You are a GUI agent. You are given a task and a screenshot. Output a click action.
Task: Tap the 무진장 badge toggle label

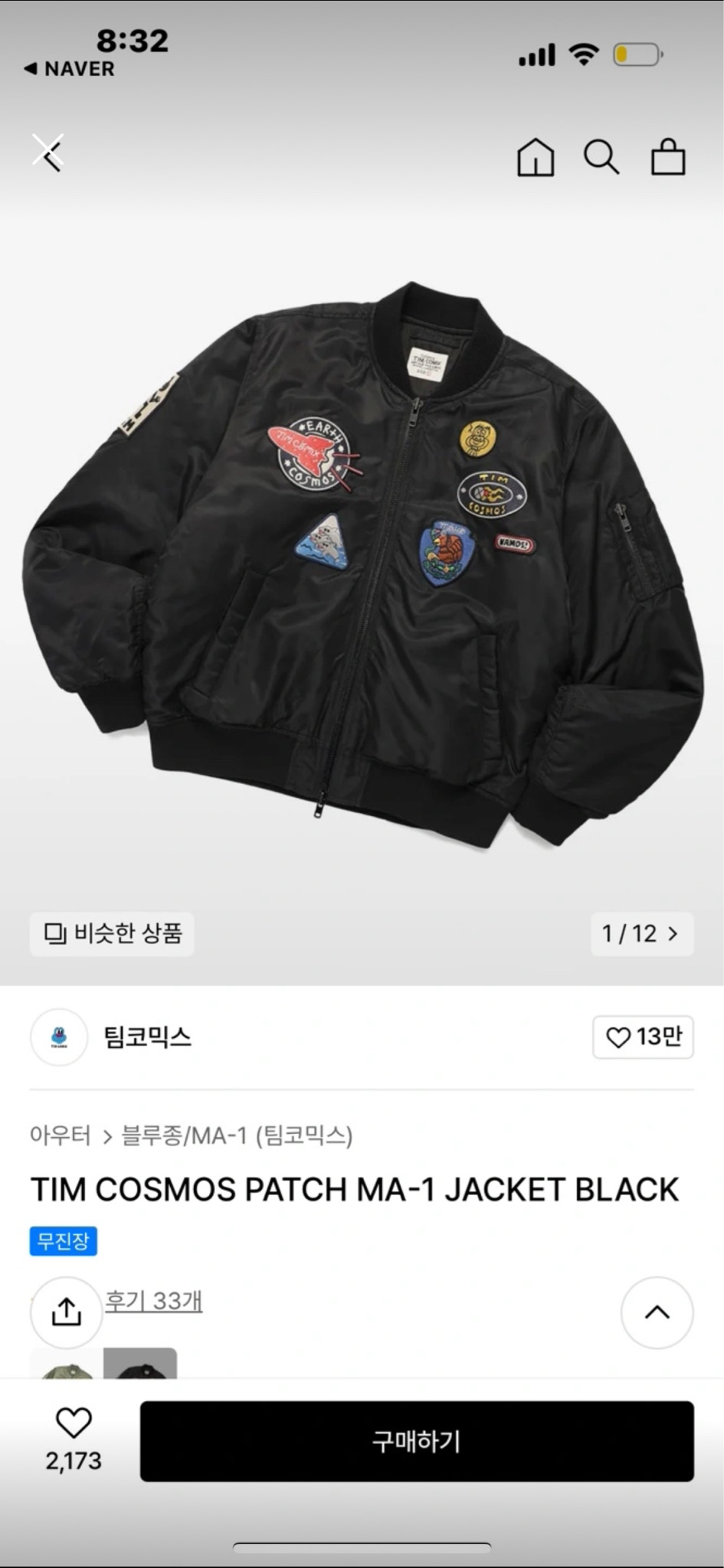[63, 1241]
